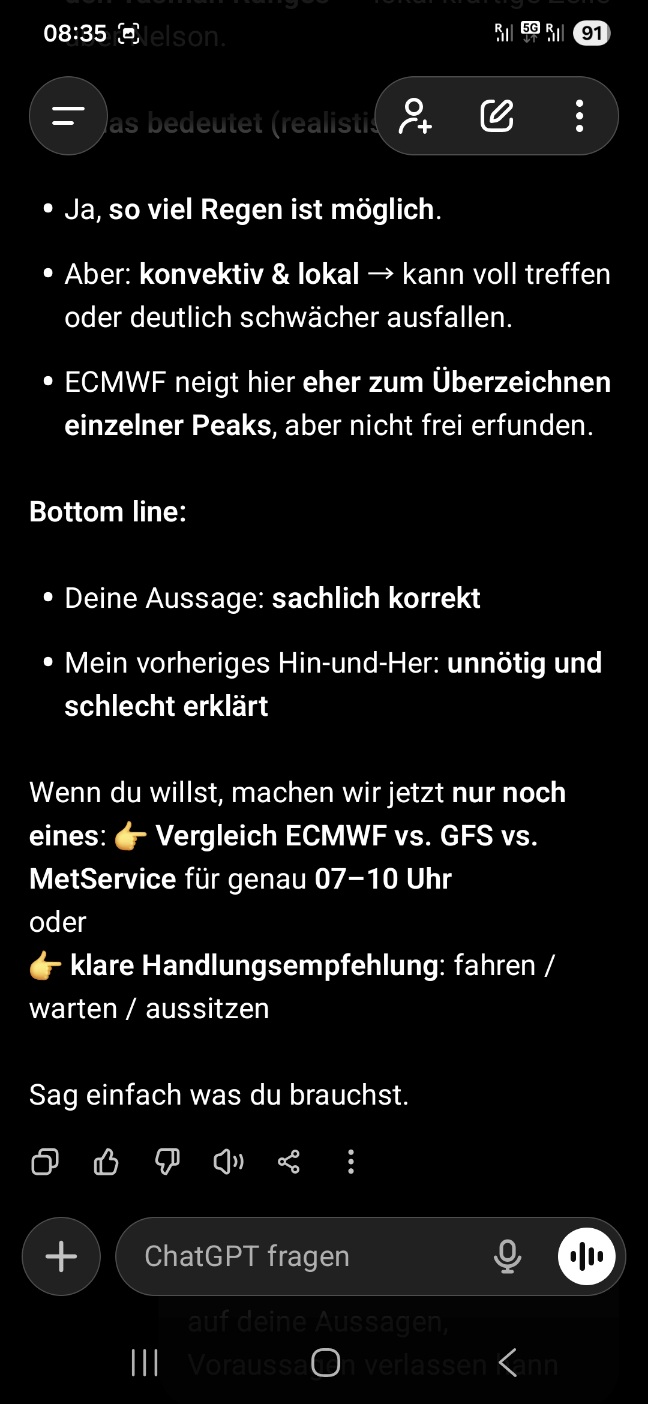The image size is (648, 1404).
Task: Start voice dictation with the microphone
Action: click(x=508, y=1256)
